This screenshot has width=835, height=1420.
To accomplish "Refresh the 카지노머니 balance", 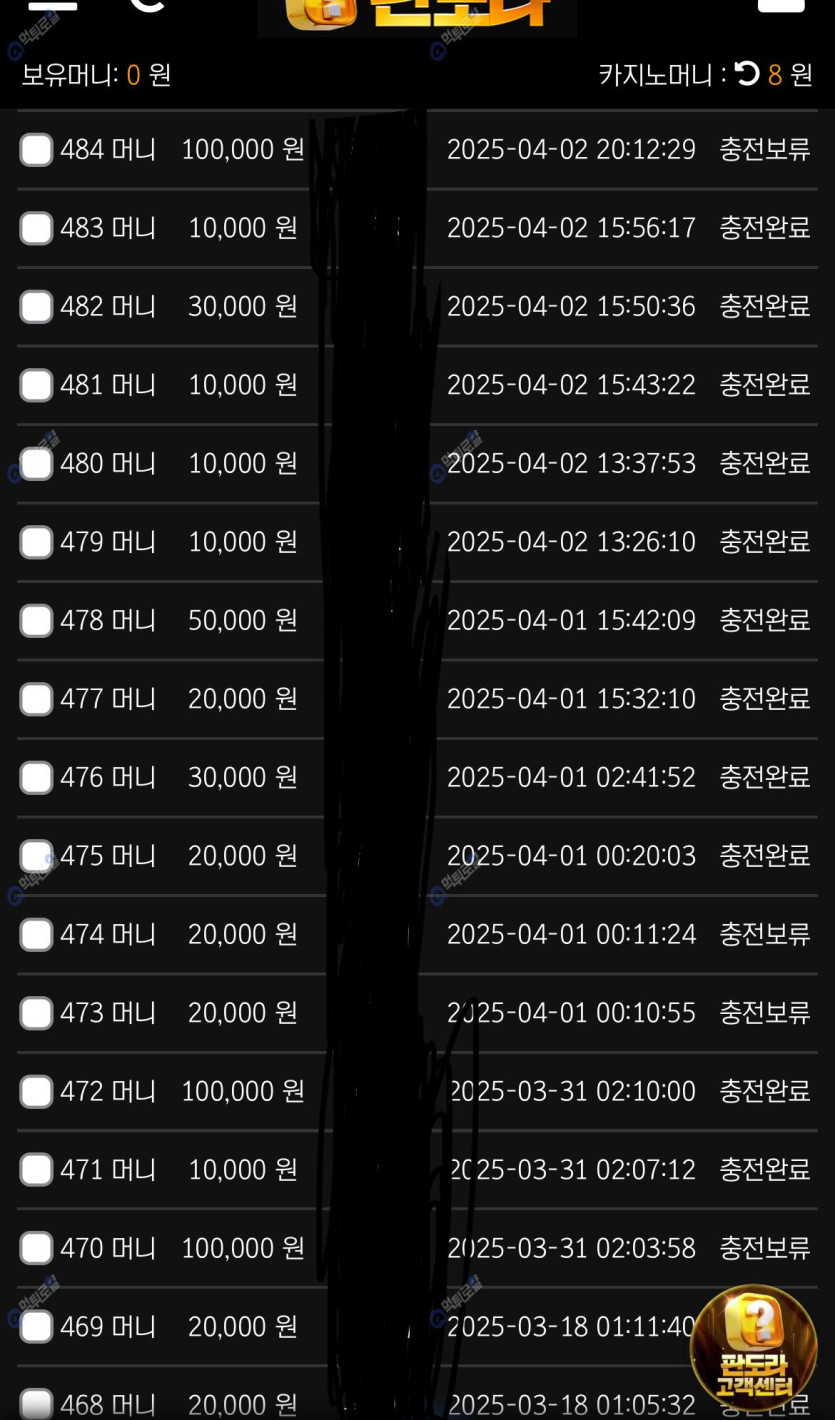I will (x=747, y=73).
